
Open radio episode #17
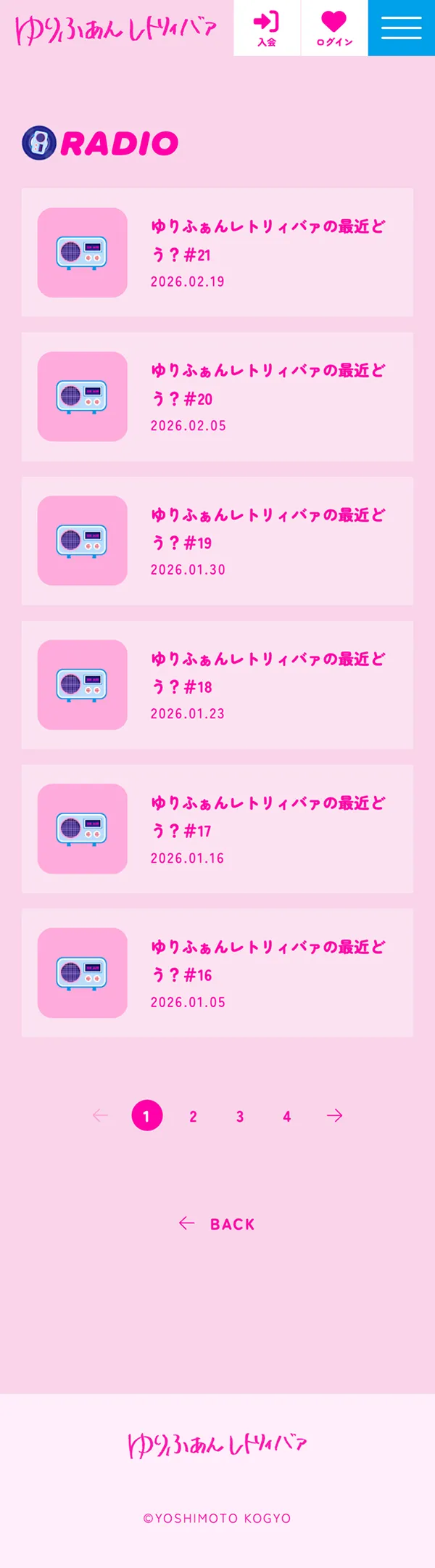point(217,829)
